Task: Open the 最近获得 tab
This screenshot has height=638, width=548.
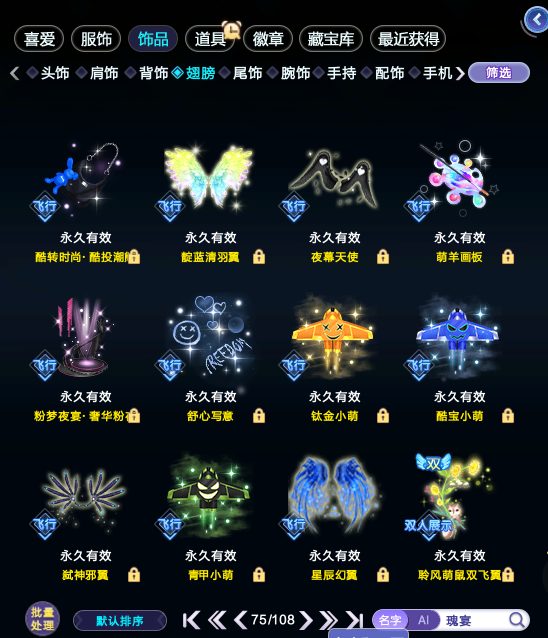Action: coord(408,39)
